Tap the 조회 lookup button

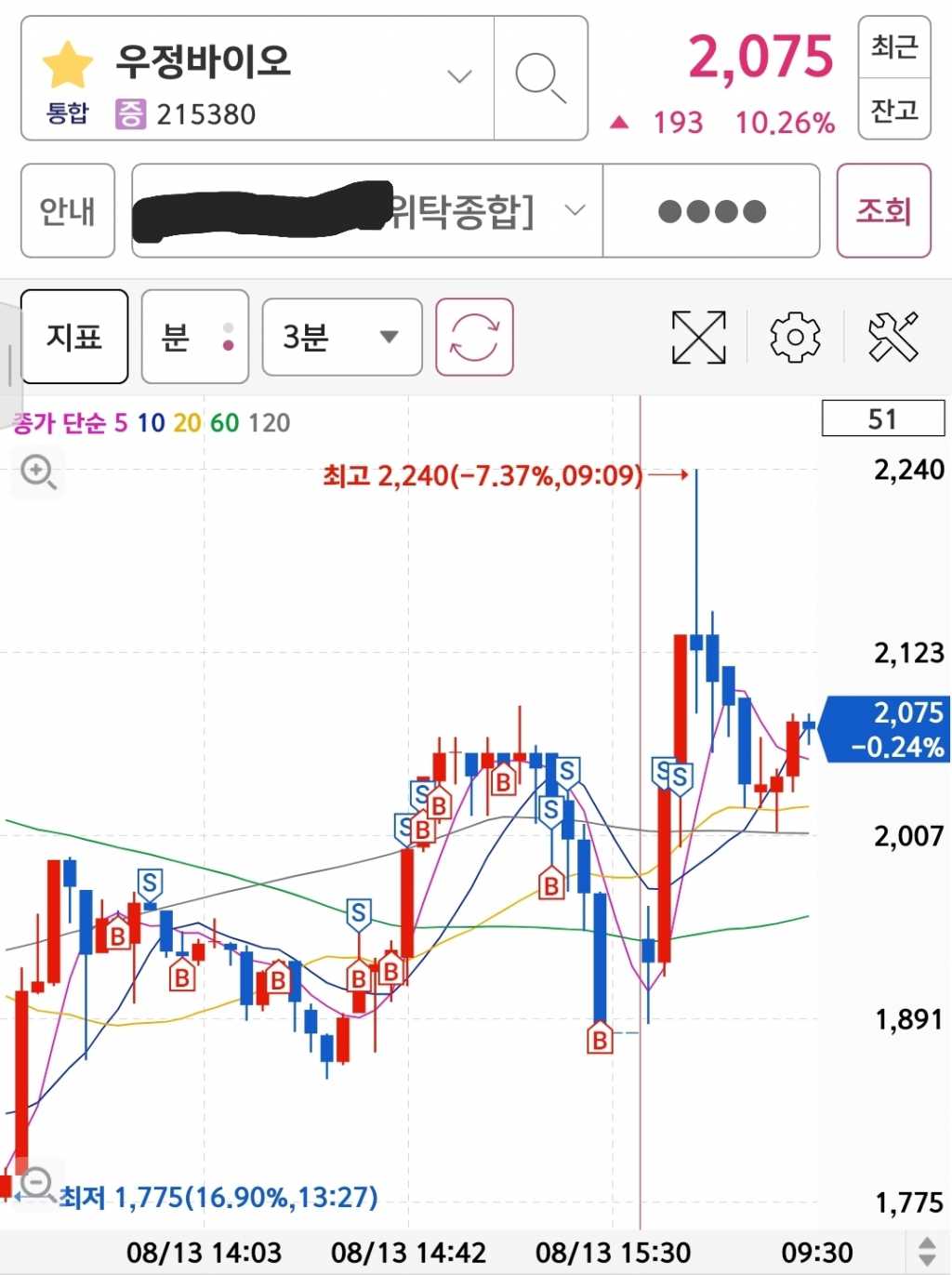[883, 211]
